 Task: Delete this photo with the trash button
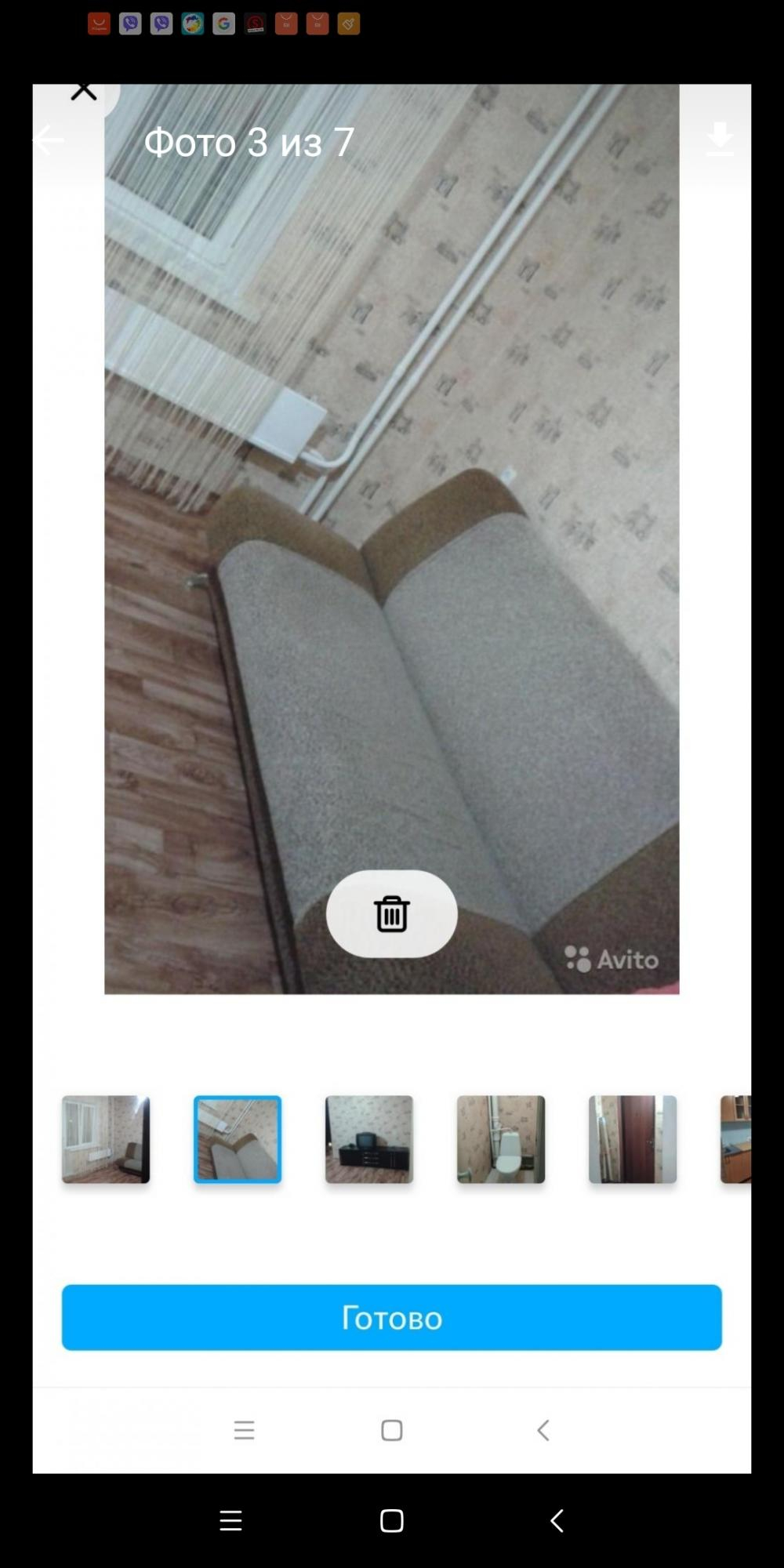(391, 913)
